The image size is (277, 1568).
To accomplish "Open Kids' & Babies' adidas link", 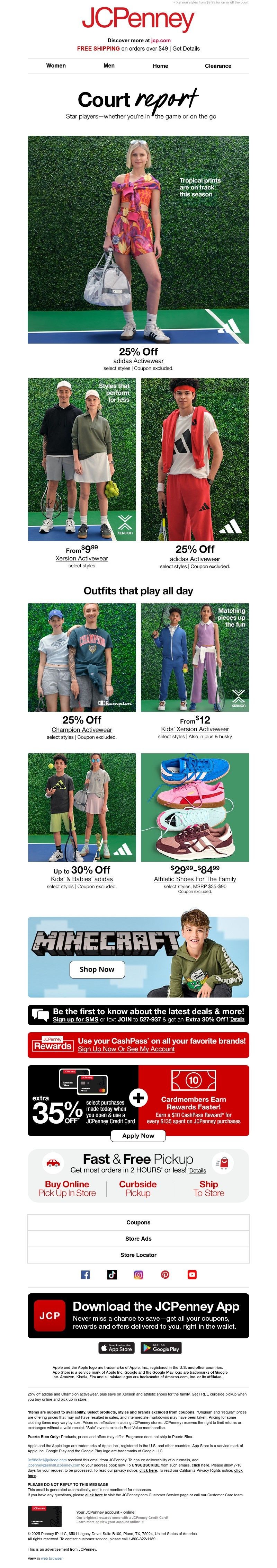I will 82,879.
